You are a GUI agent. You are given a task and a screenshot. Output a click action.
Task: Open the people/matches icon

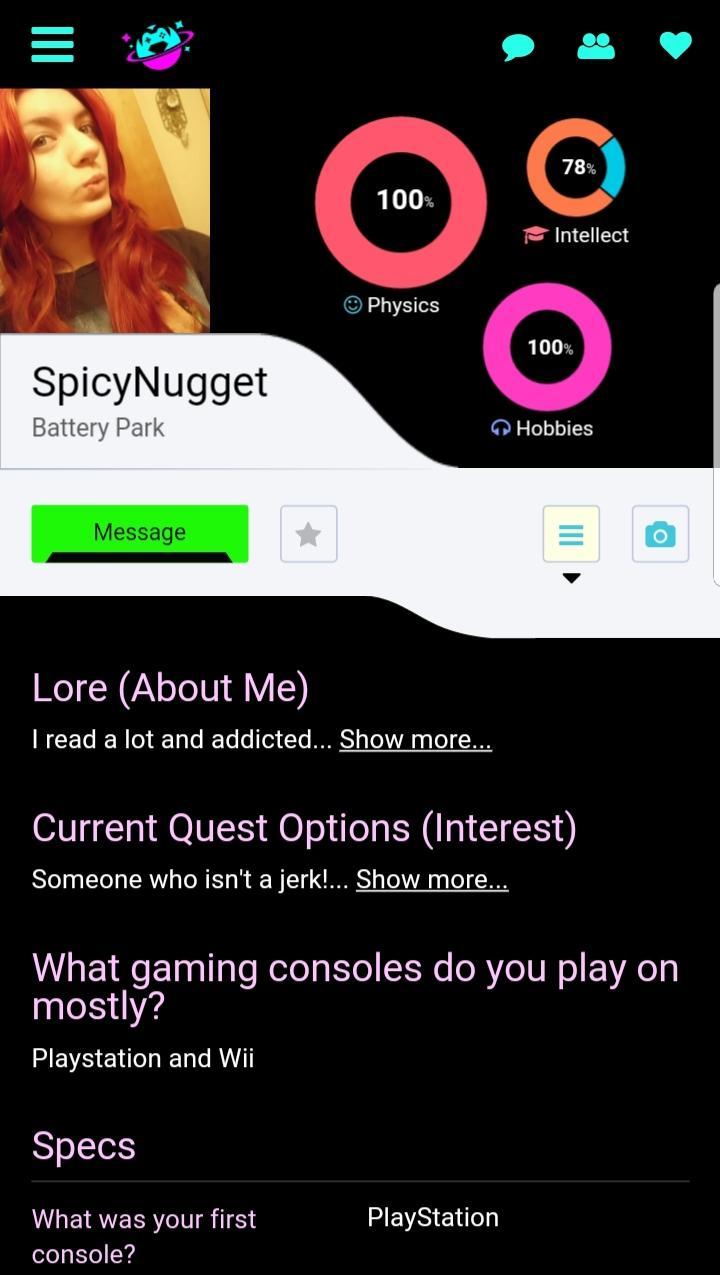click(x=596, y=46)
